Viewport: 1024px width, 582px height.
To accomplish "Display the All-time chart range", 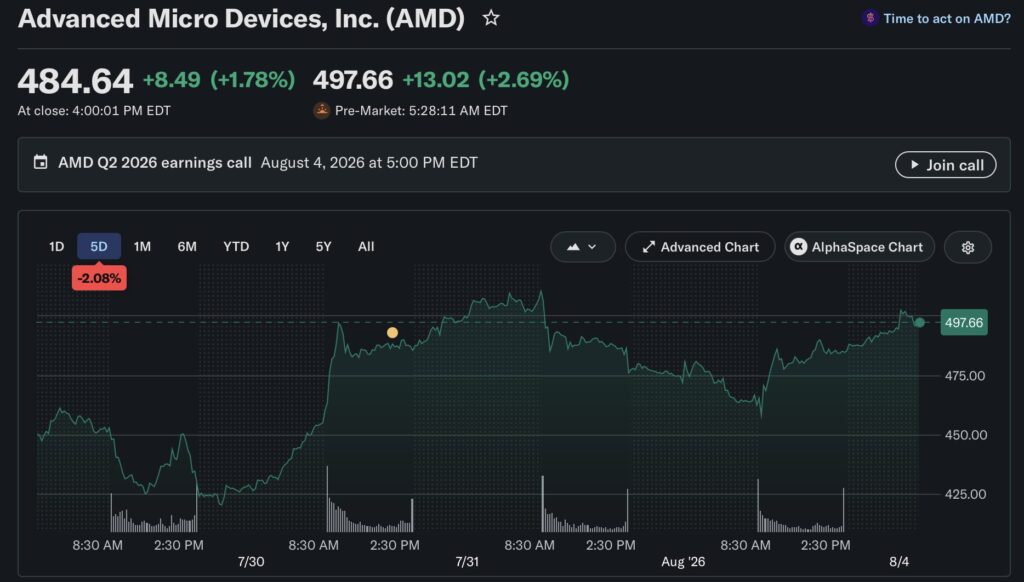I will 366,246.
